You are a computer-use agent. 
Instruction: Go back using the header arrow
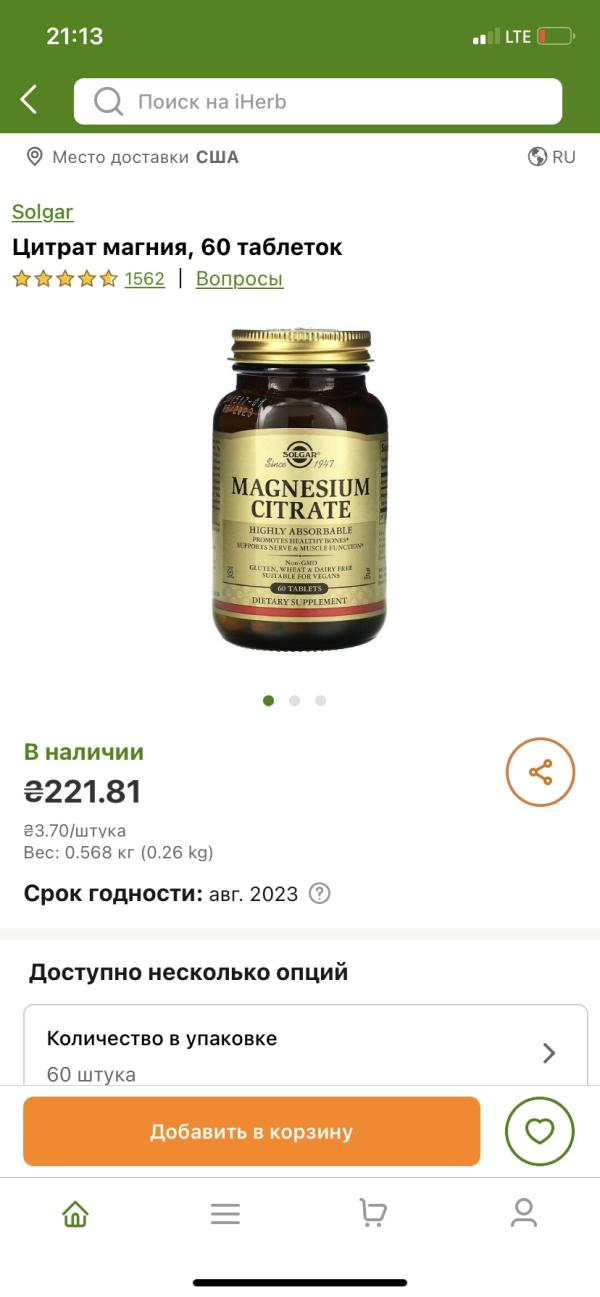pos(29,100)
